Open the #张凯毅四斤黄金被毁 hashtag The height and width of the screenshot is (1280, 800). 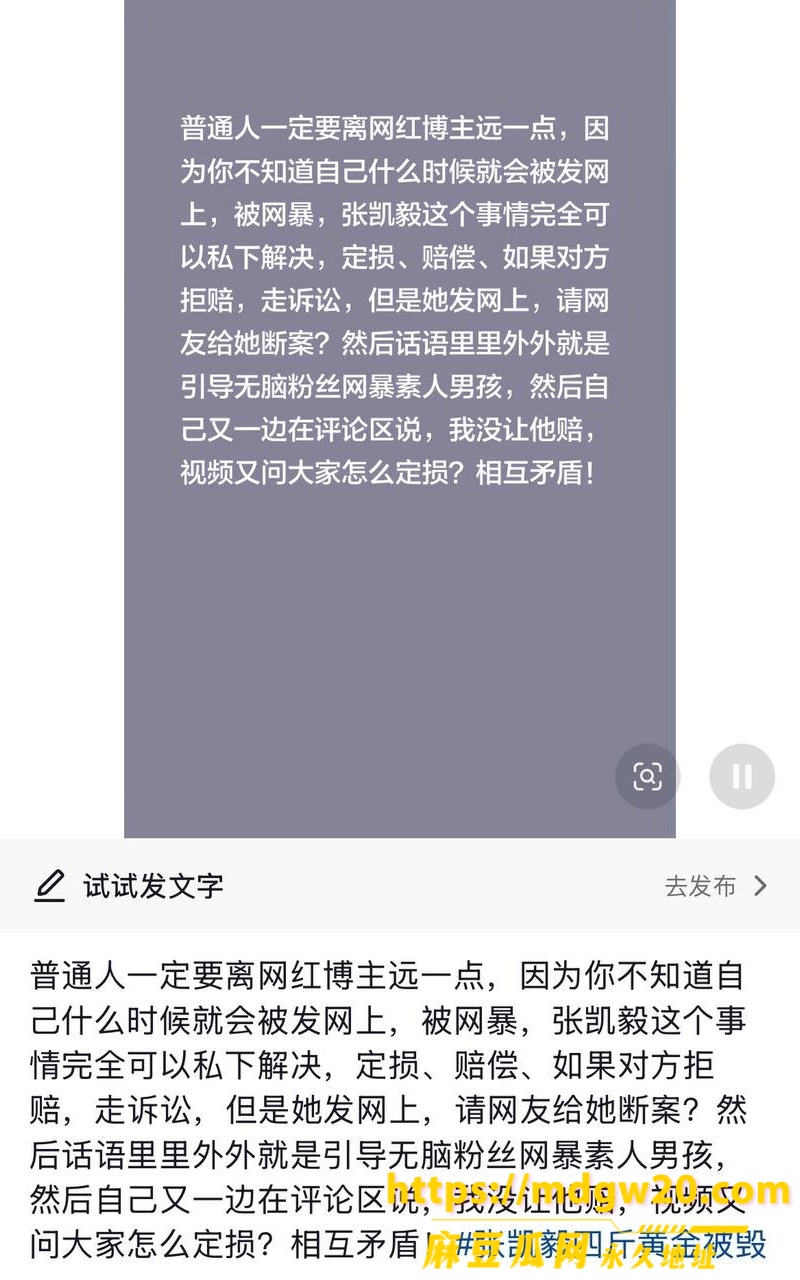(x=612, y=1245)
